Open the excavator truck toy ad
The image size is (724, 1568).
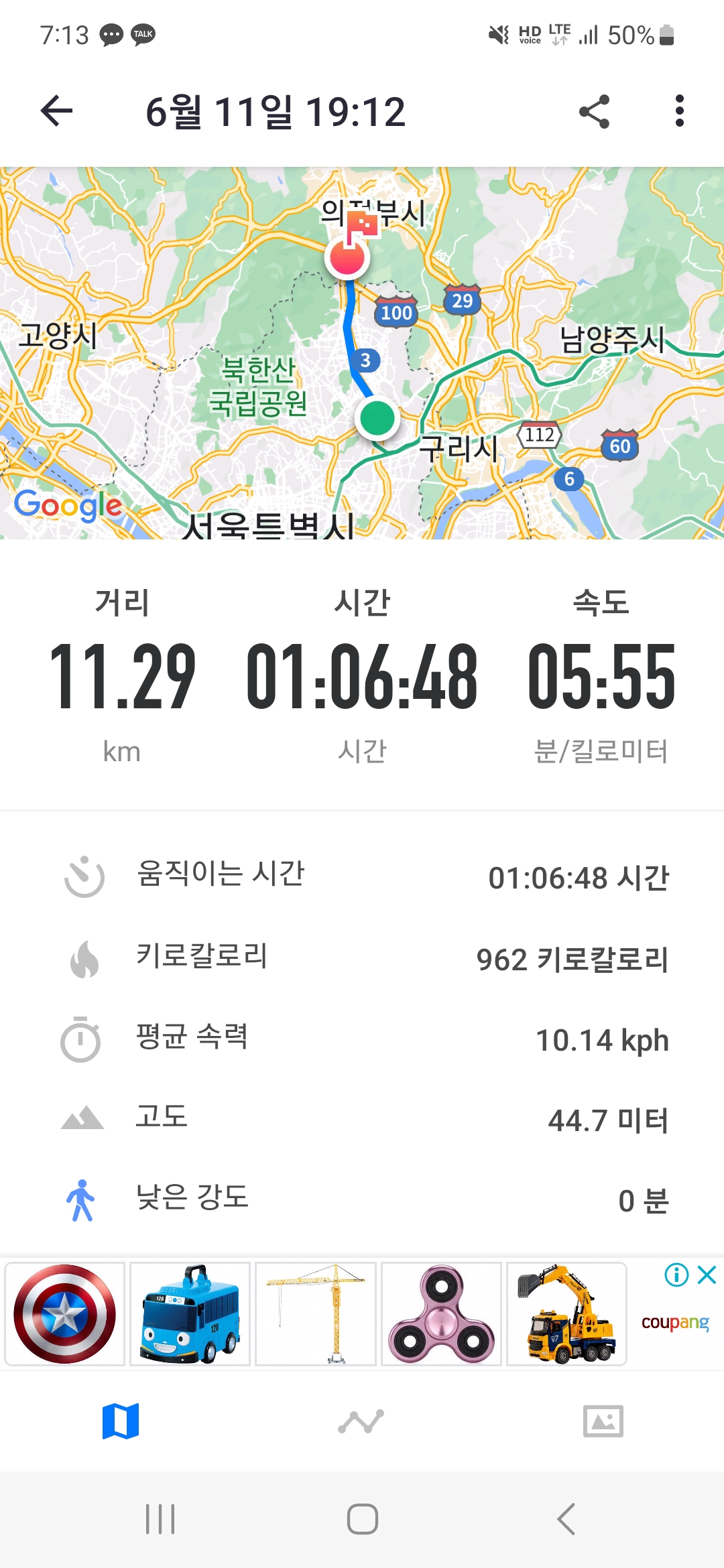coord(566,1313)
